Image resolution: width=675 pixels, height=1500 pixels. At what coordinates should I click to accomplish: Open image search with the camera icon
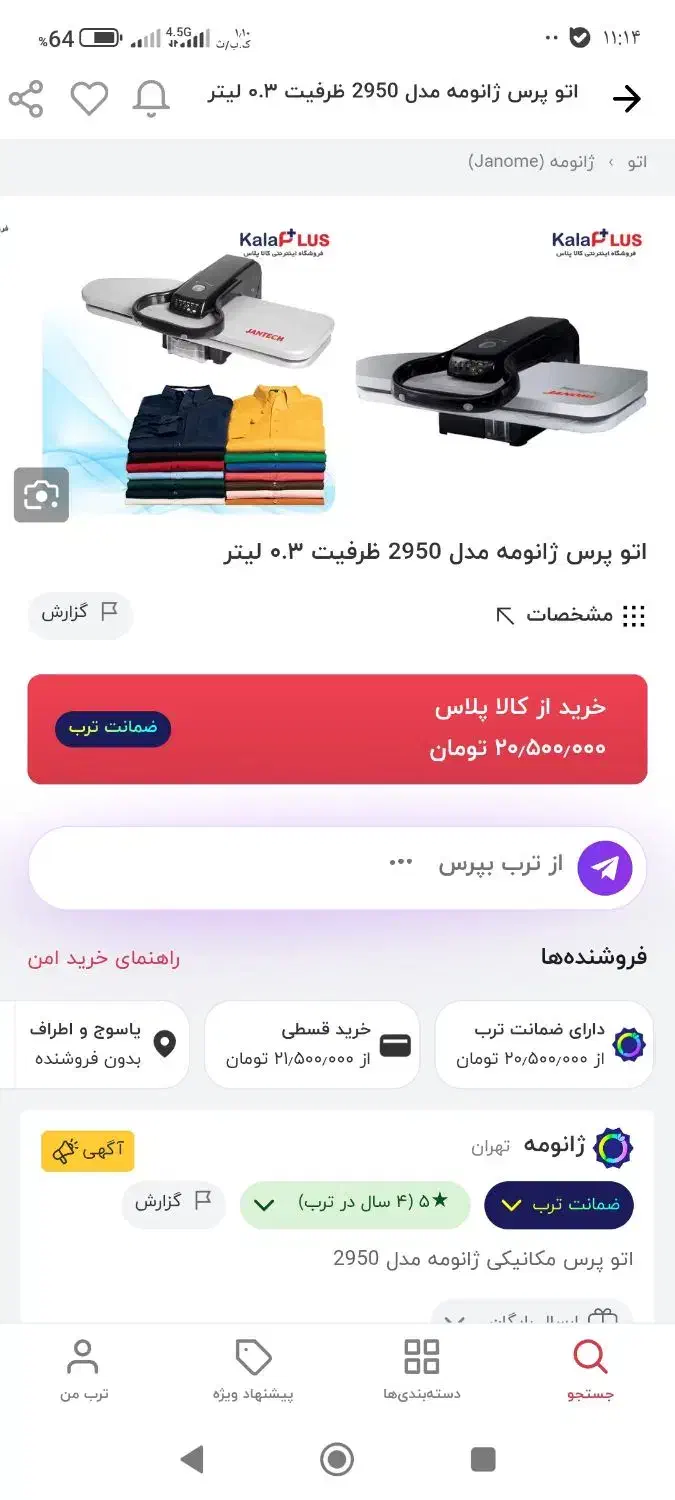(x=41, y=495)
